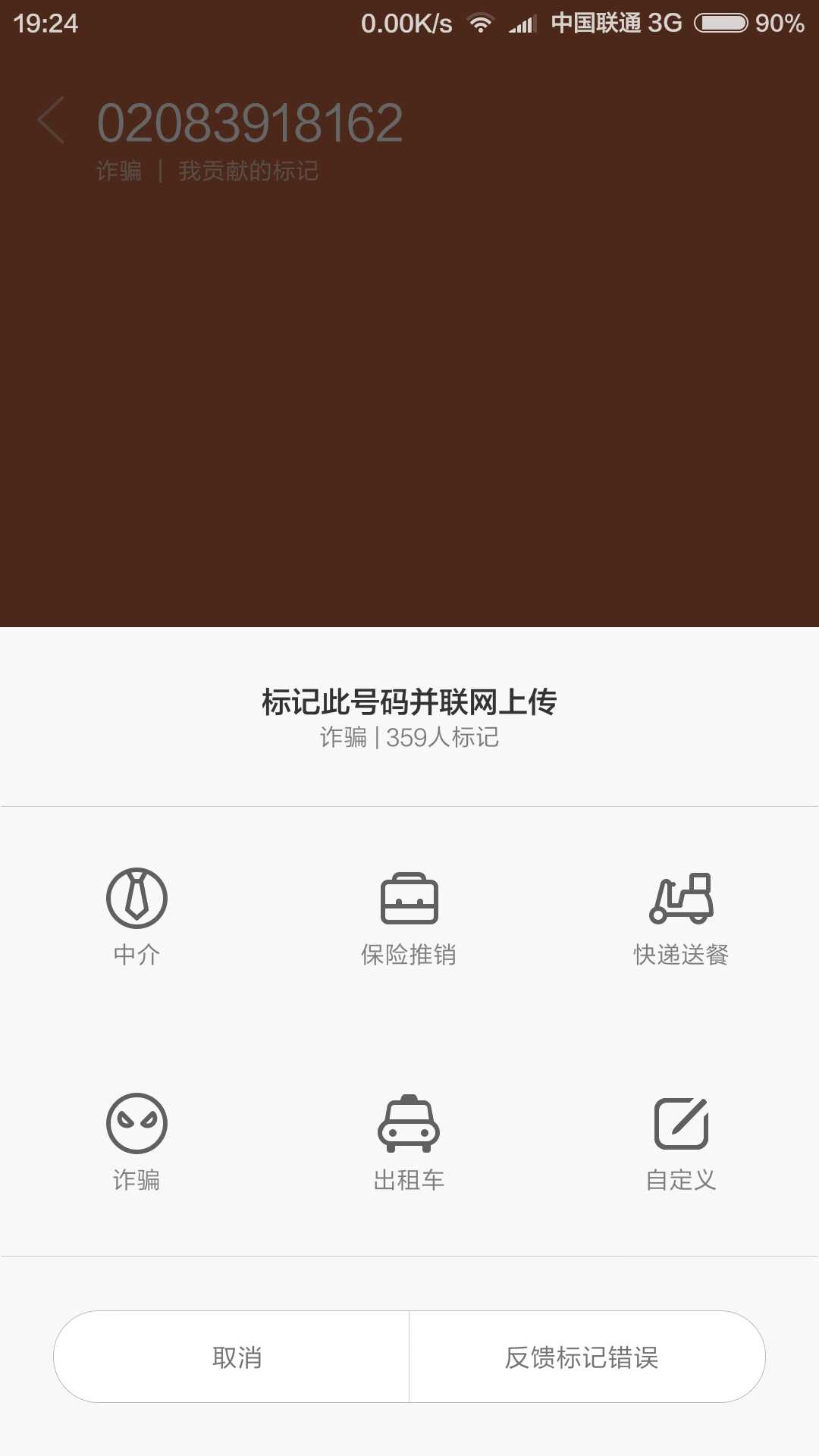The image size is (819, 1456).
Task: Go back using the top-left arrow
Action: [52, 121]
